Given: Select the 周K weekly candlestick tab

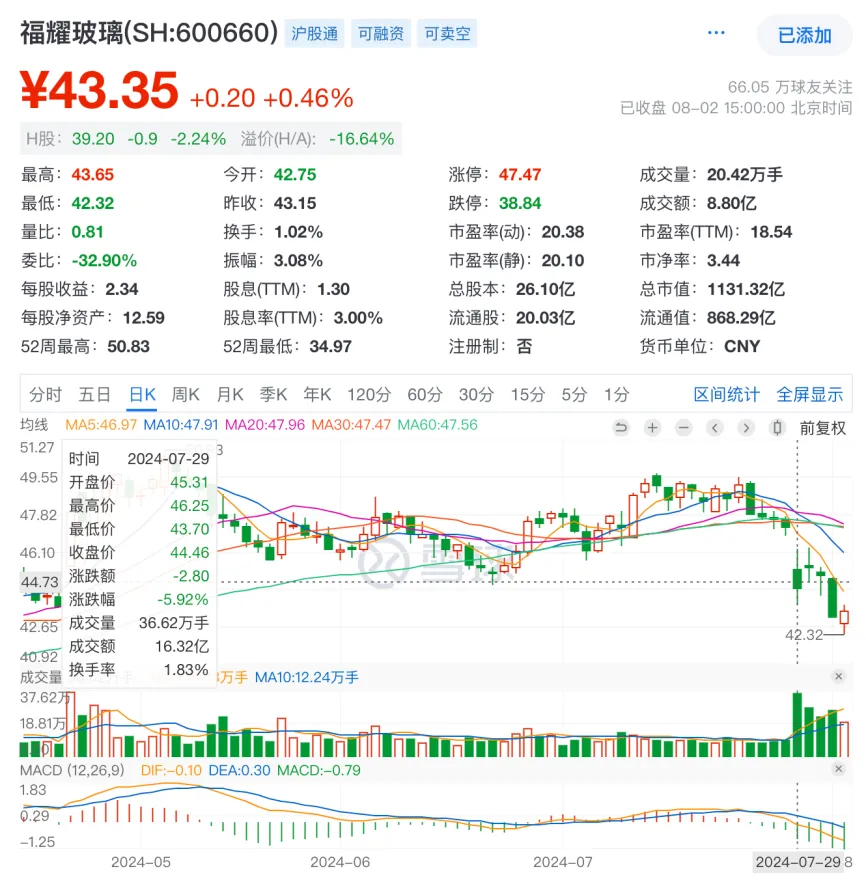Looking at the screenshot, I should 186,394.
